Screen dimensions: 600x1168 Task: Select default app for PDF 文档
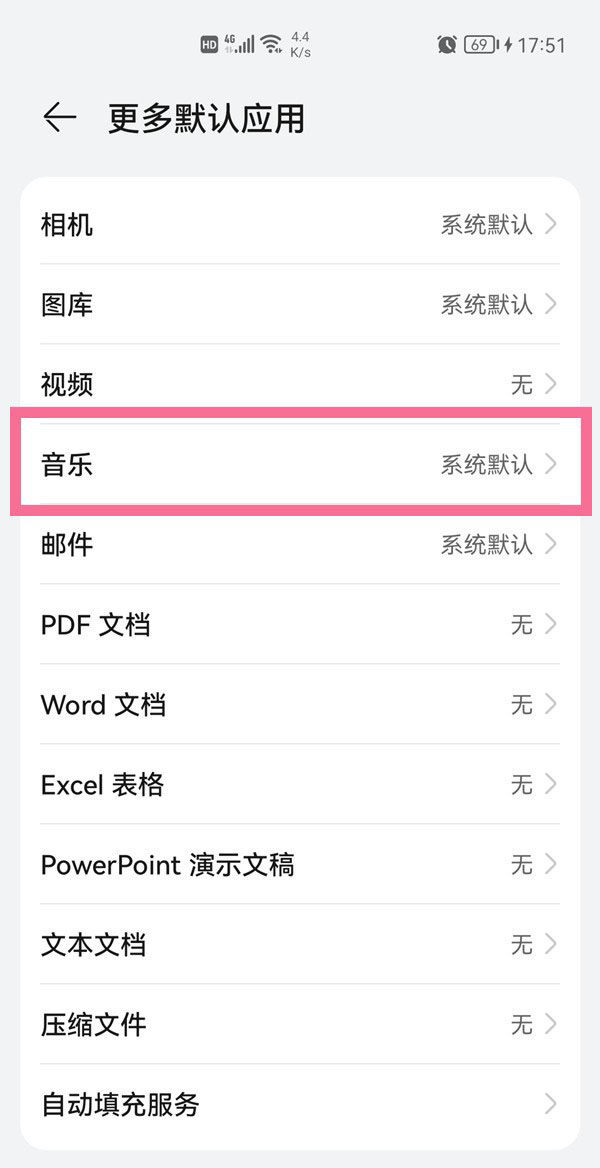[300, 624]
